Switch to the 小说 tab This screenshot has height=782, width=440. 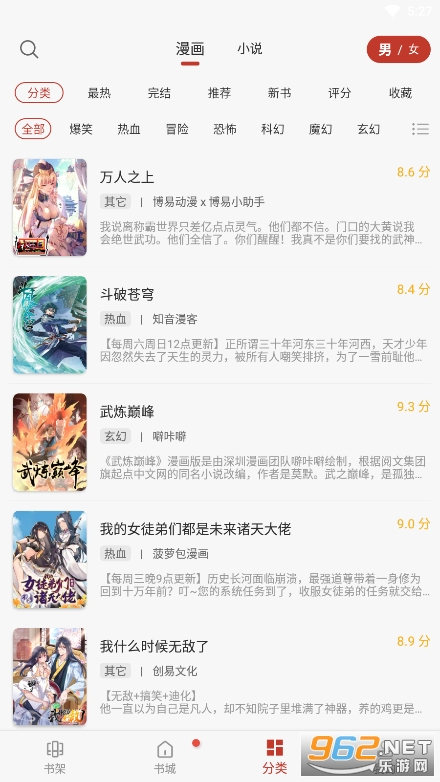pos(249,49)
